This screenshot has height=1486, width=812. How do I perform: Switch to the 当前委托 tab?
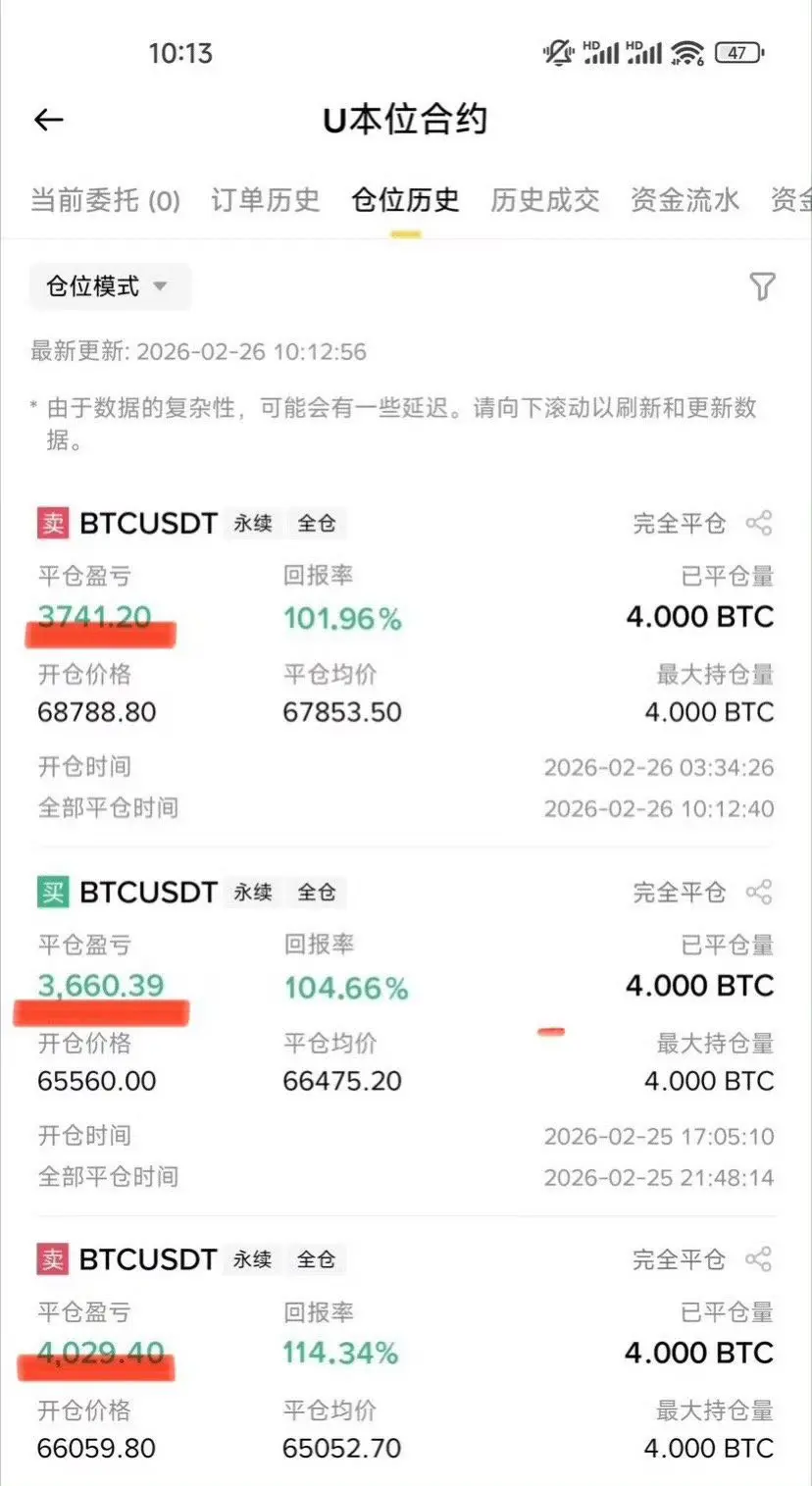105,200
